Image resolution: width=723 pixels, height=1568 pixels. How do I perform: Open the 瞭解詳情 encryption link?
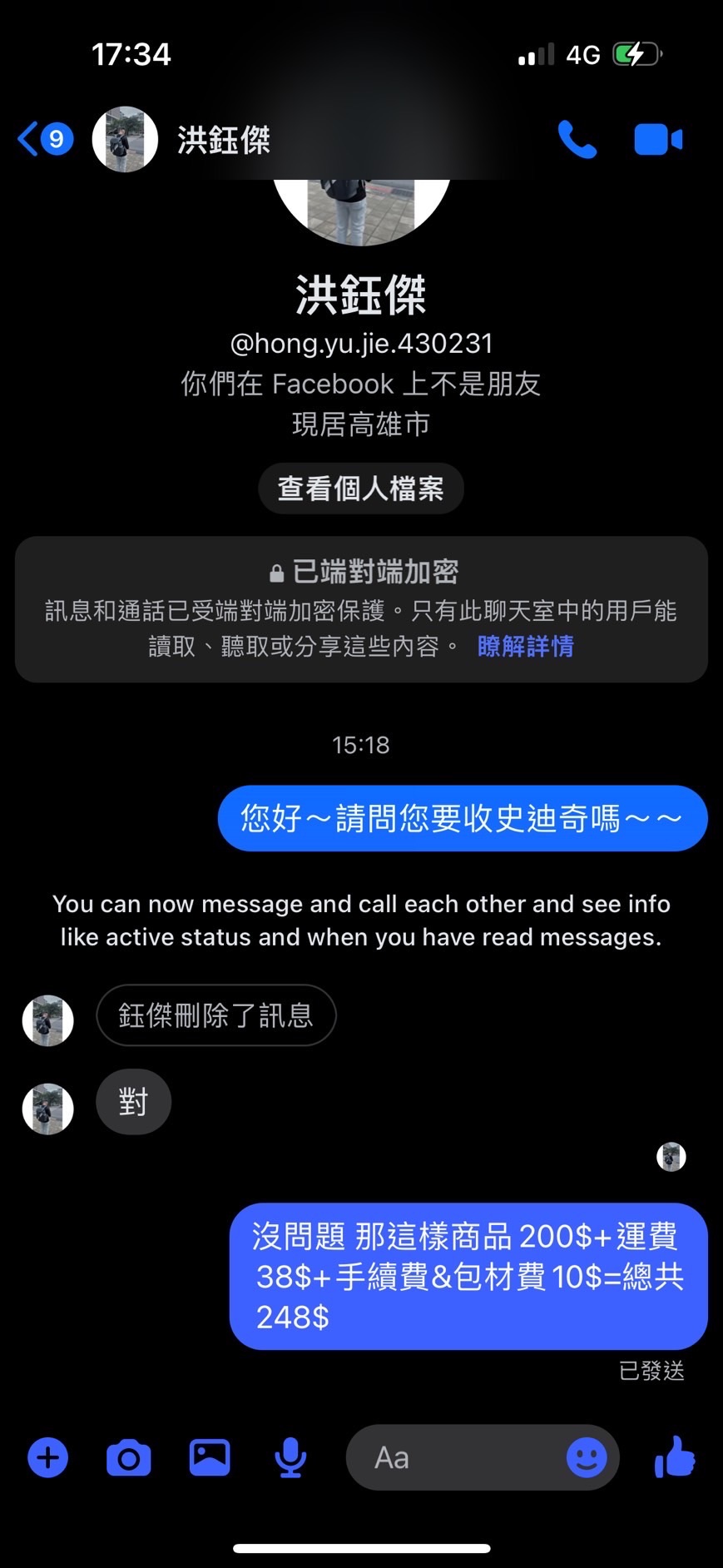coord(525,647)
